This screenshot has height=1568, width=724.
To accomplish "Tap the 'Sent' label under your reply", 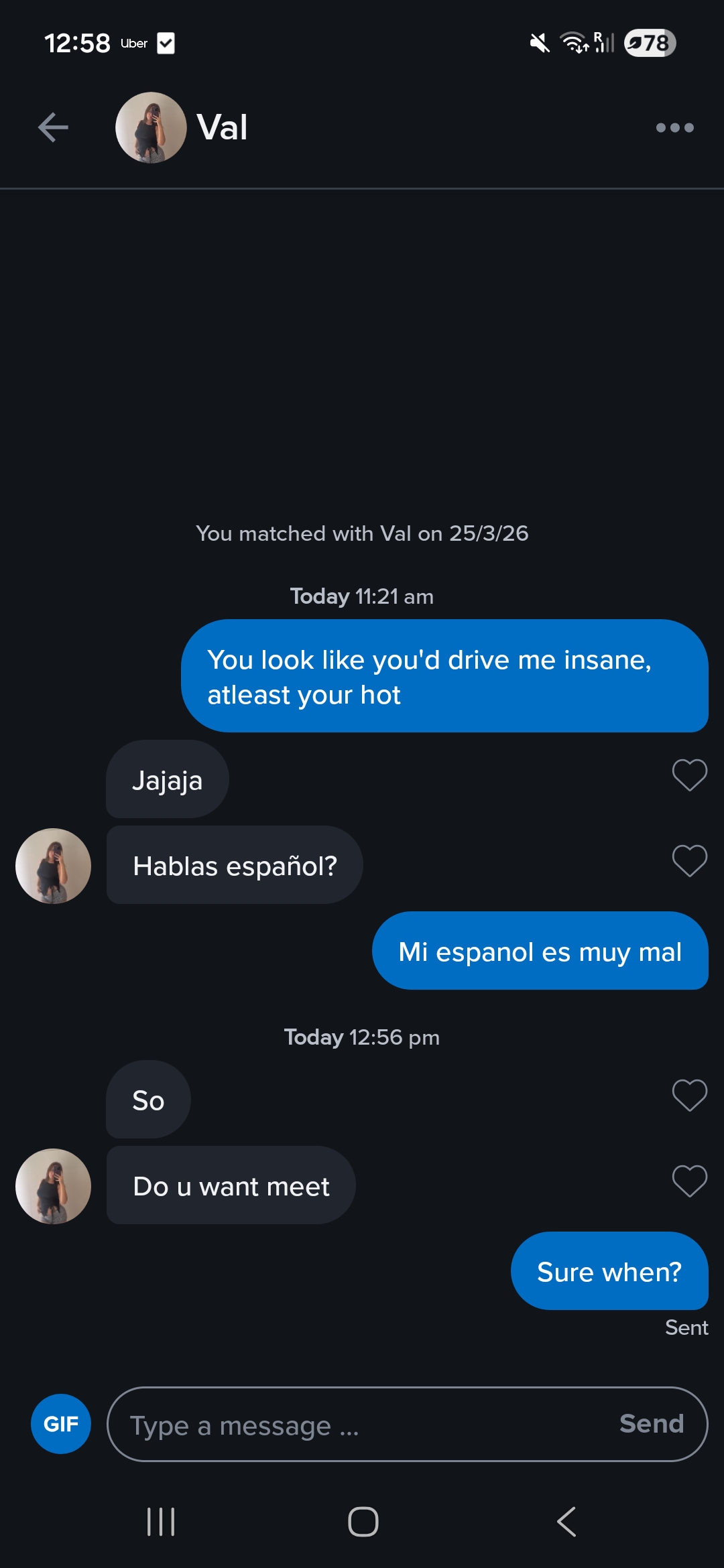I will (686, 1327).
